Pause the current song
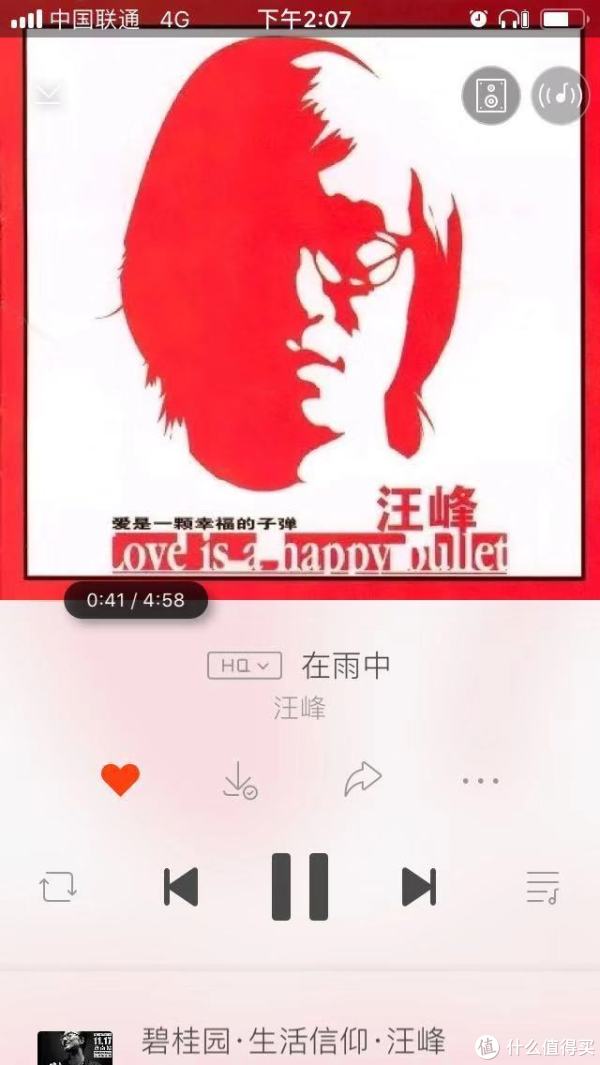 point(300,886)
